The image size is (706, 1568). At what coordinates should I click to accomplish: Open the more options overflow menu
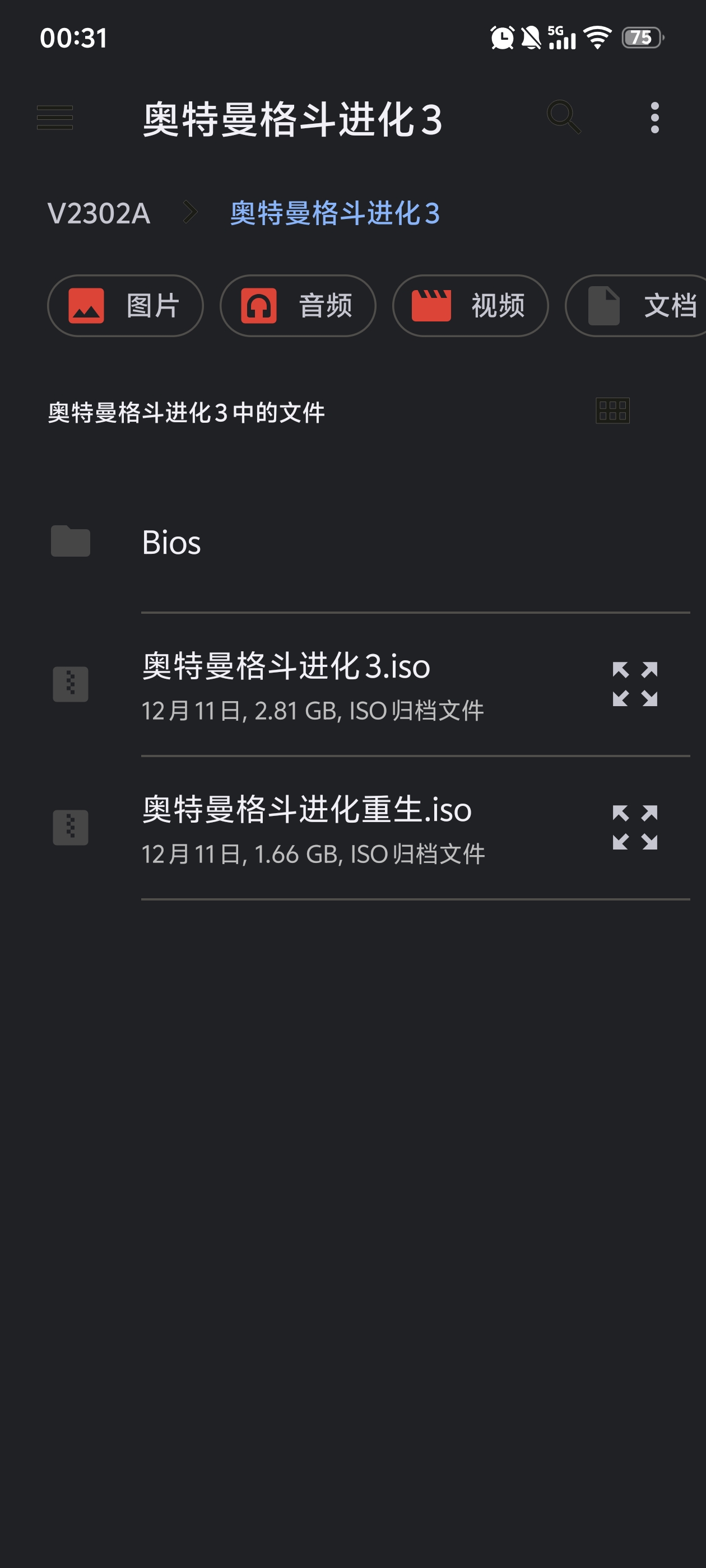(x=654, y=118)
